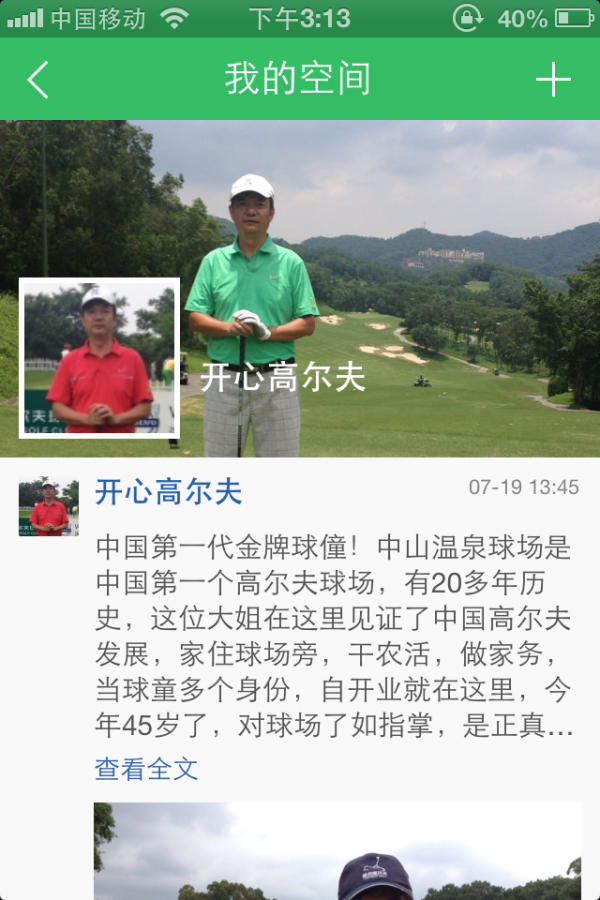Open the small avatar beside the post
This screenshot has width=600, height=900.
(48, 506)
